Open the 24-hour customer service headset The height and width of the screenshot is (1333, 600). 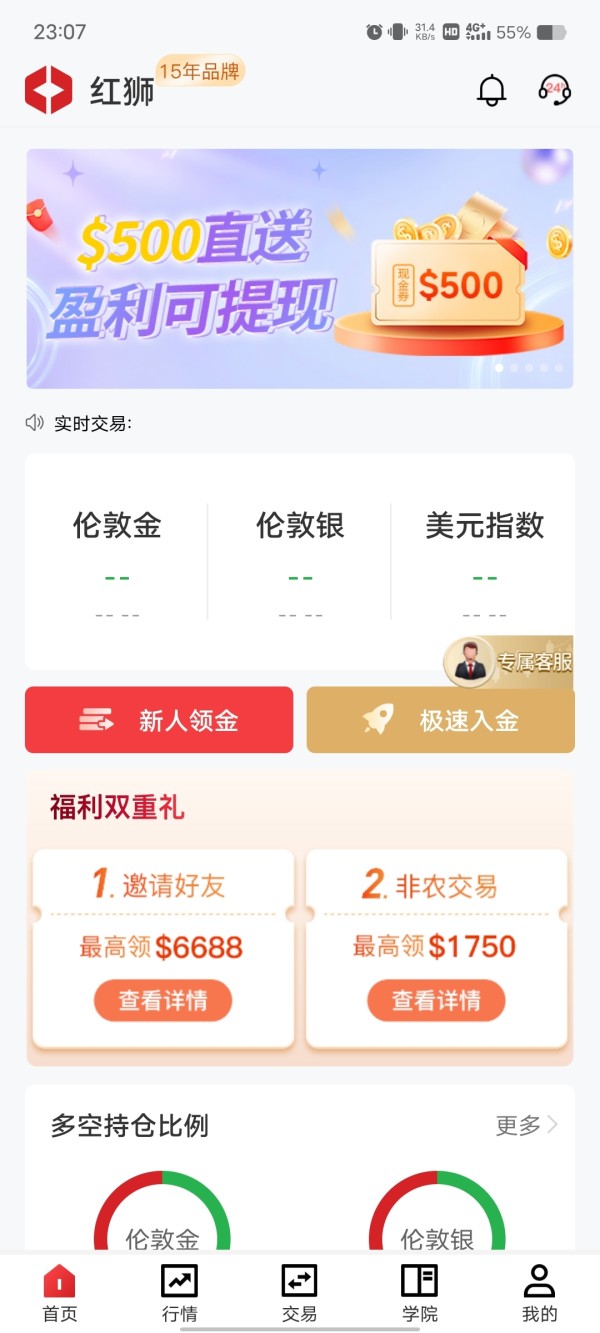tap(553, 90)
